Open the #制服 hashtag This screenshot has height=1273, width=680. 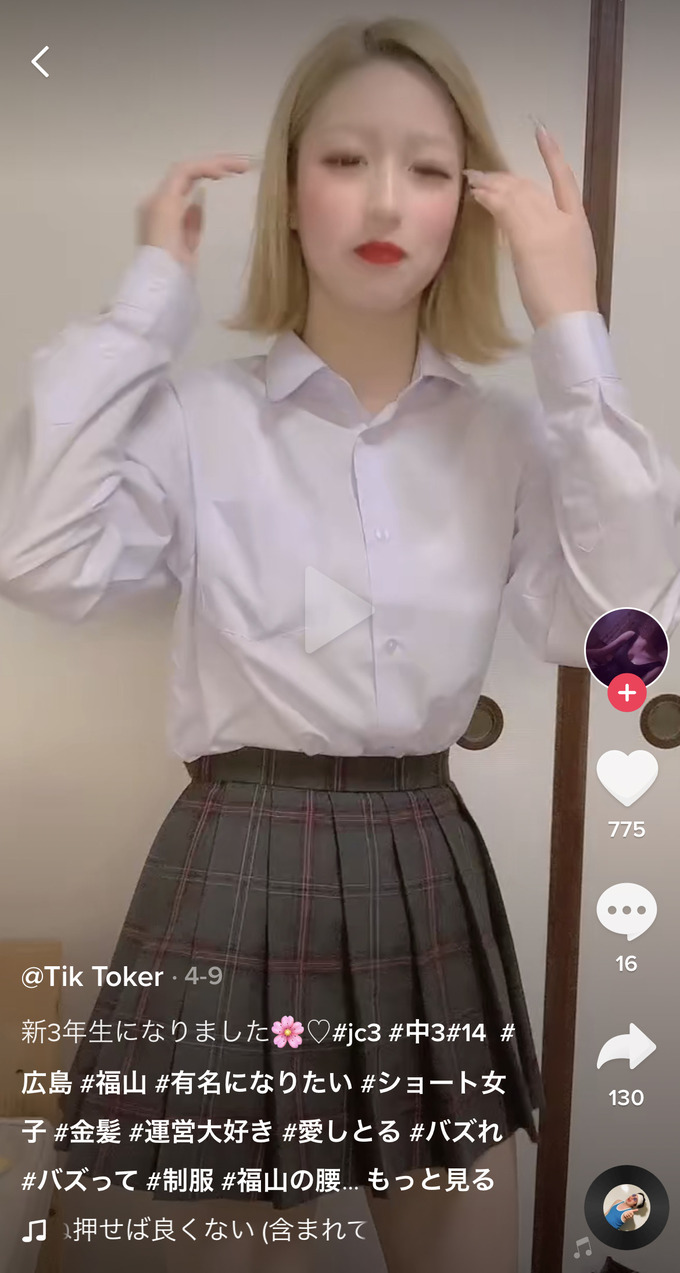pos(181,1180)
